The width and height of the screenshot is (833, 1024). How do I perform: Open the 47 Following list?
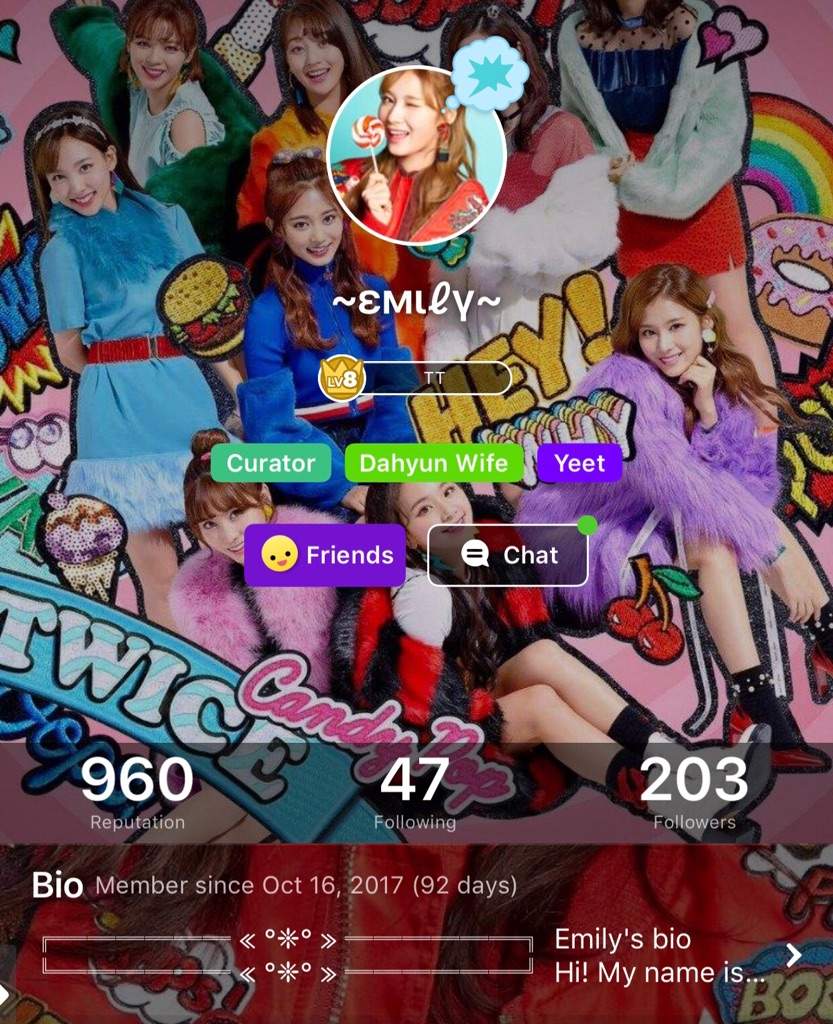tap(414, 792)
